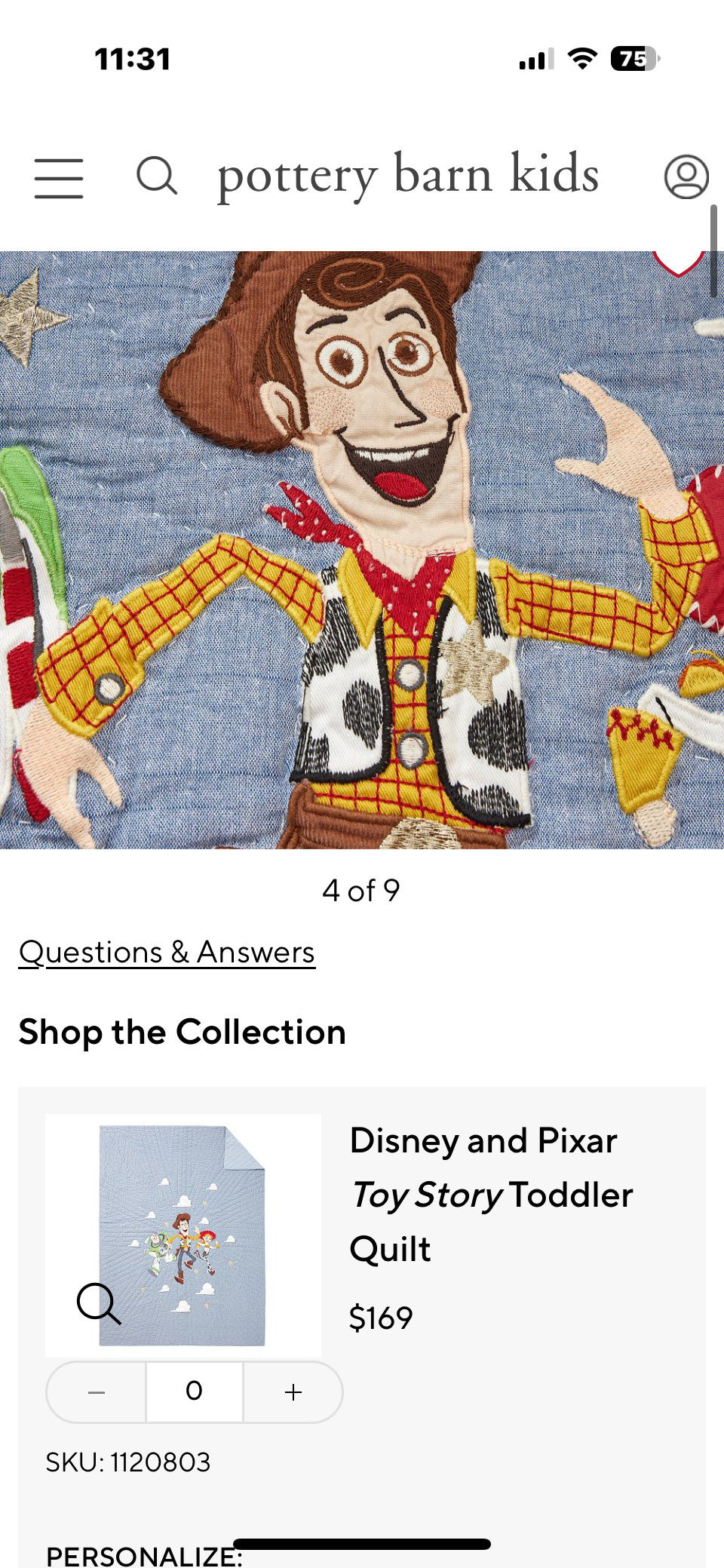Screen dimensions: 724x1568
Task: View the enlarged Woody product image
Action: (362, 551)
